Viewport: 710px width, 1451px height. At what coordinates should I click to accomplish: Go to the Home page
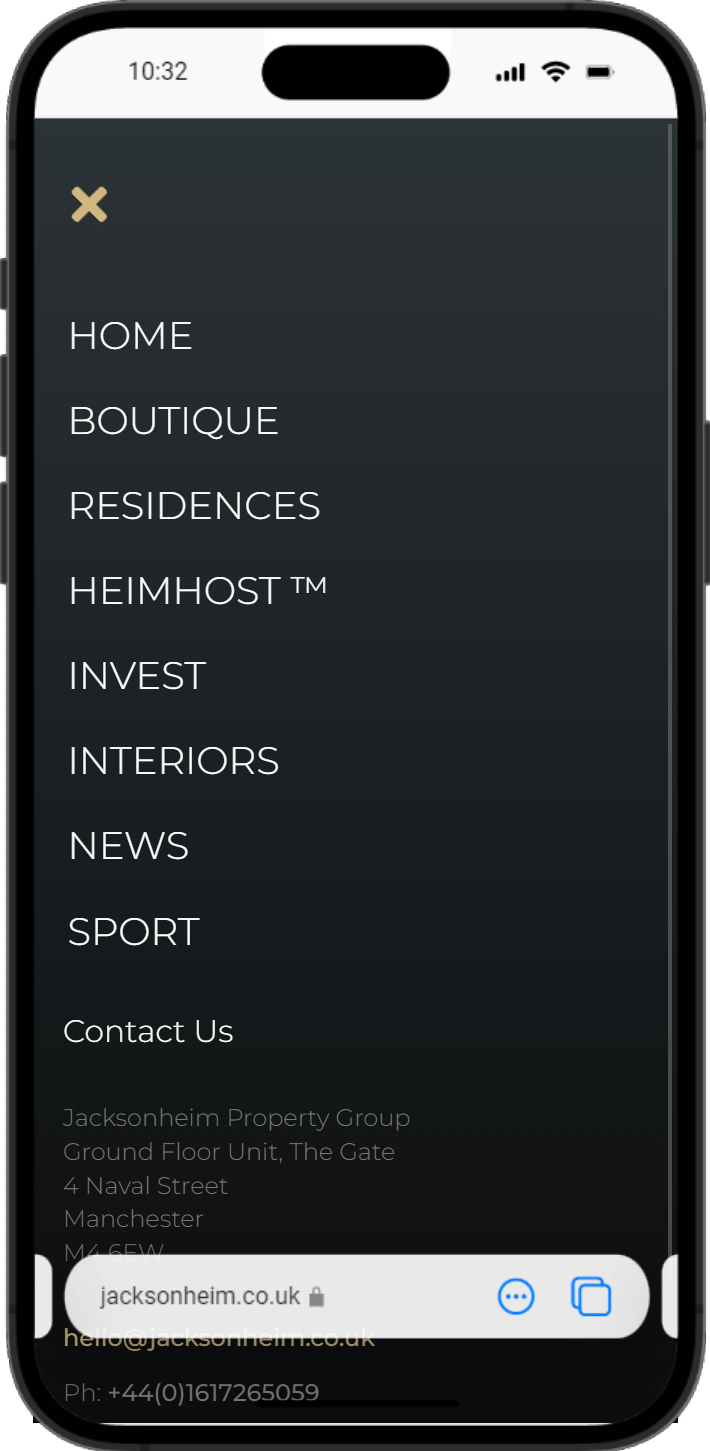point(130,336)
